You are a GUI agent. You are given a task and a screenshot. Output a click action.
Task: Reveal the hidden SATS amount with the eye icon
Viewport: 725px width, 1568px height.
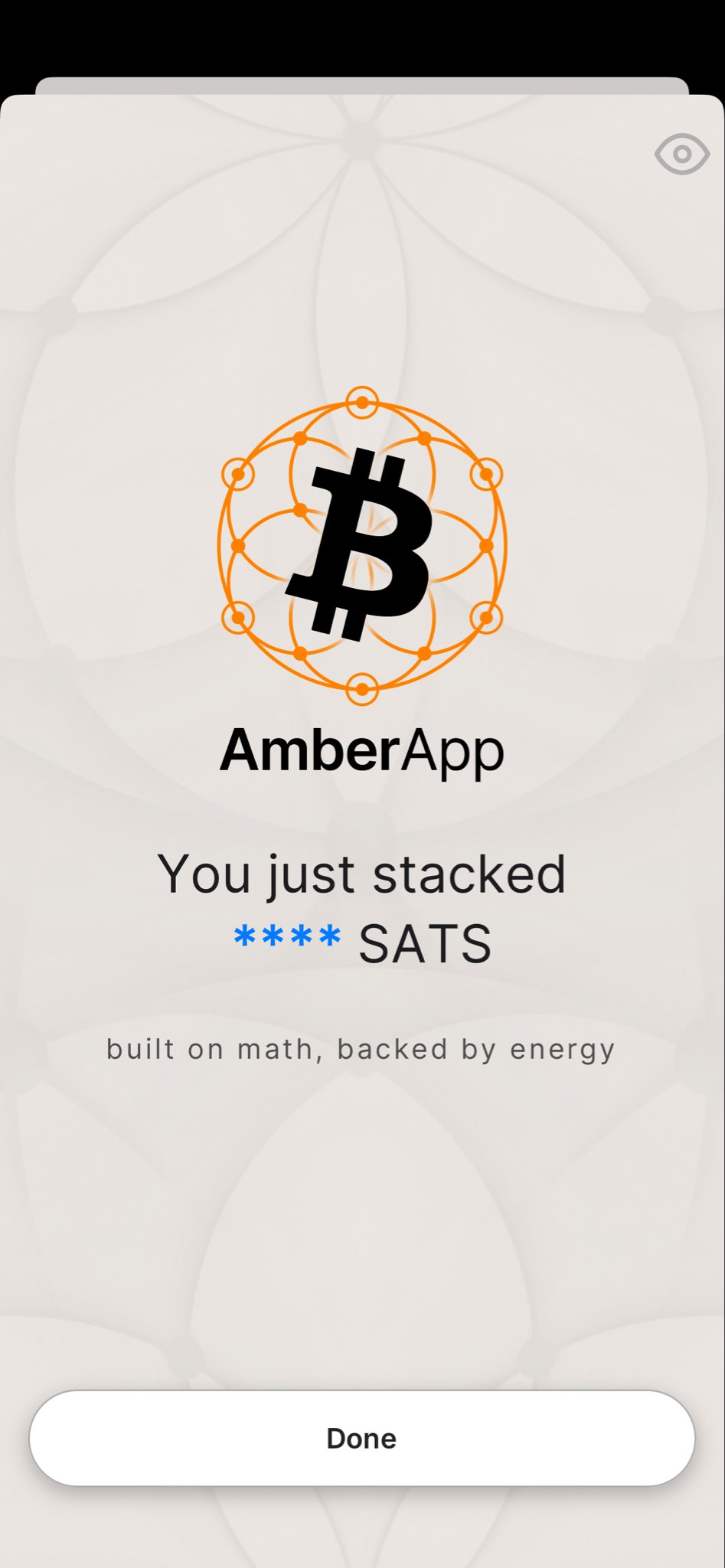[x=681, y=154]
